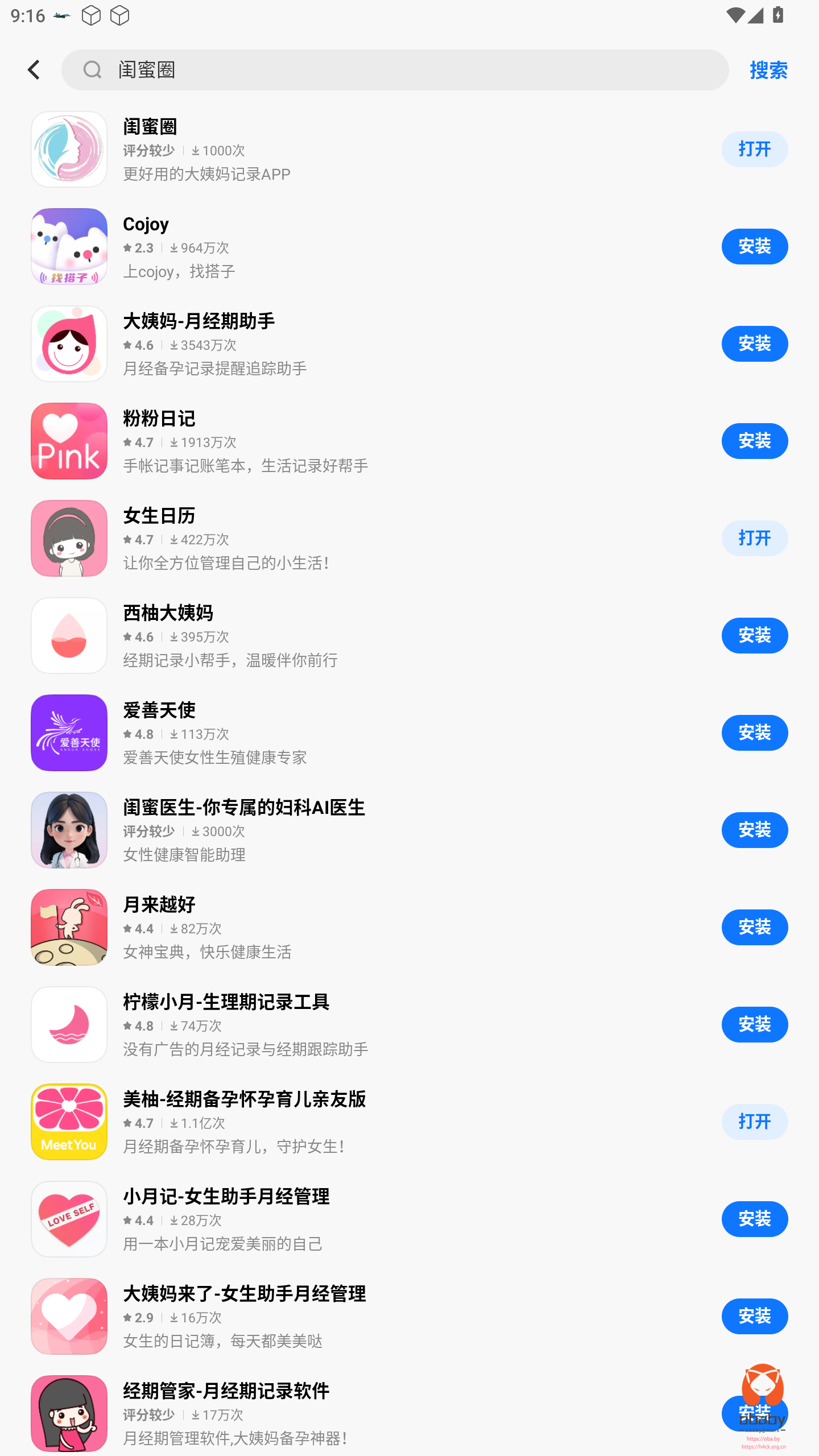
Task: Open the 美柚 MeetYou app
Action: pos(754,1122)
